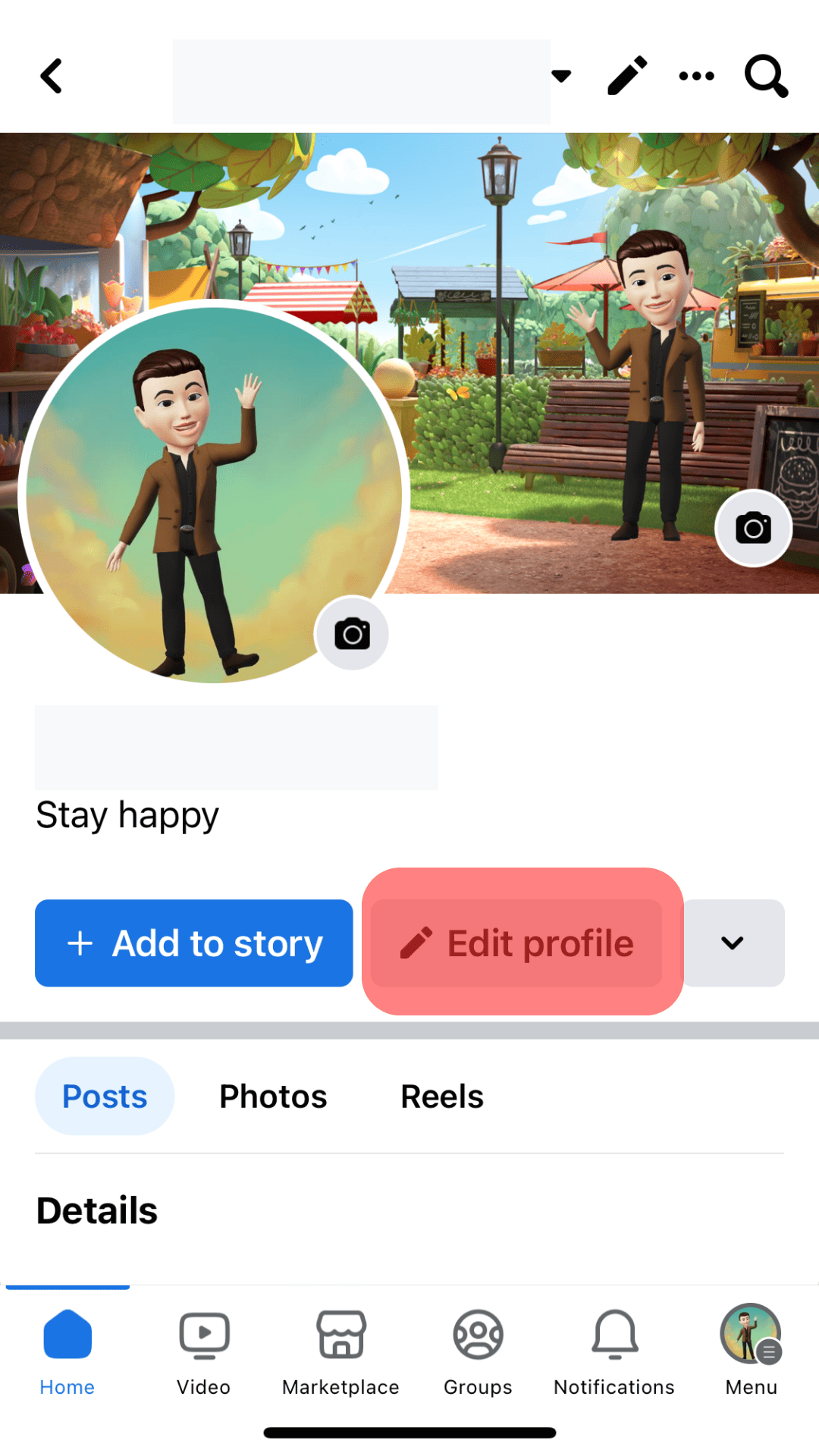Switch to the Reels tab
Image resolution: width=819 pixels, height=1456 pixels.
pos(442,1096)
